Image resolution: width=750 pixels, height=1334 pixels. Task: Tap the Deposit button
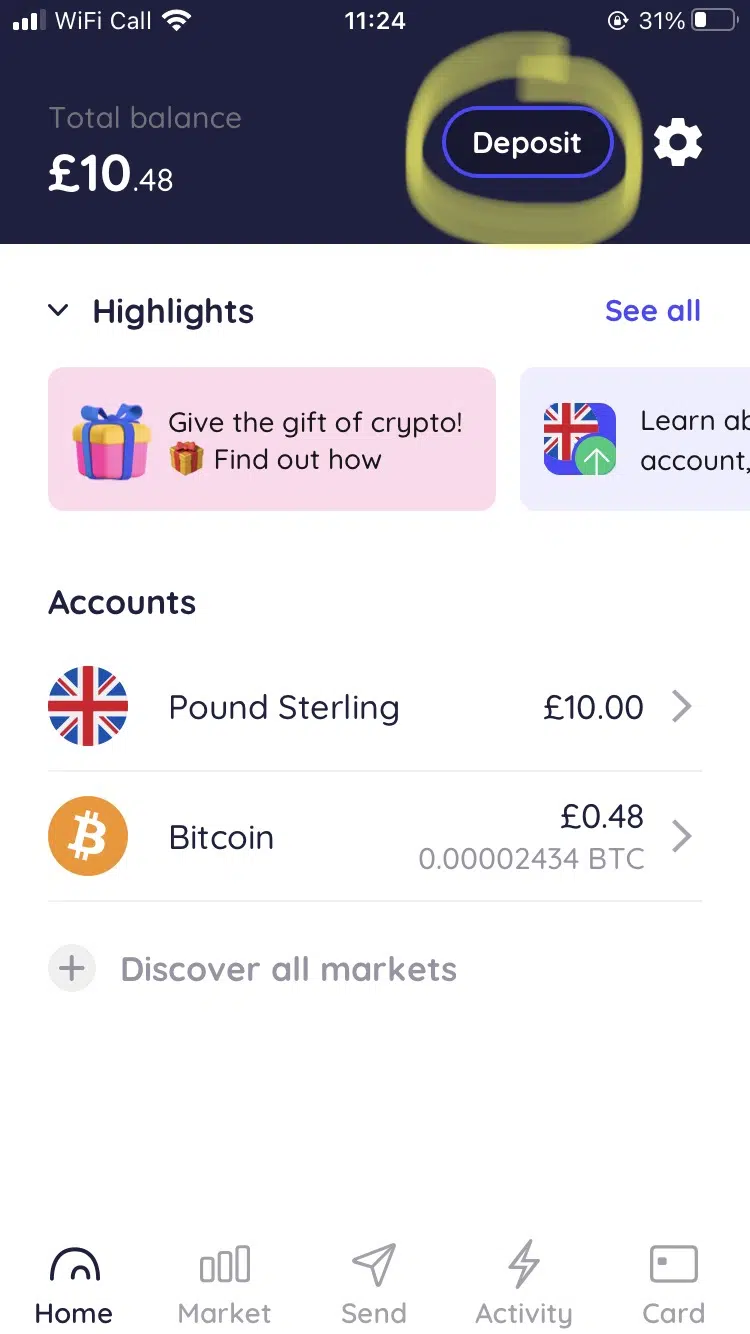pos(527,143)
